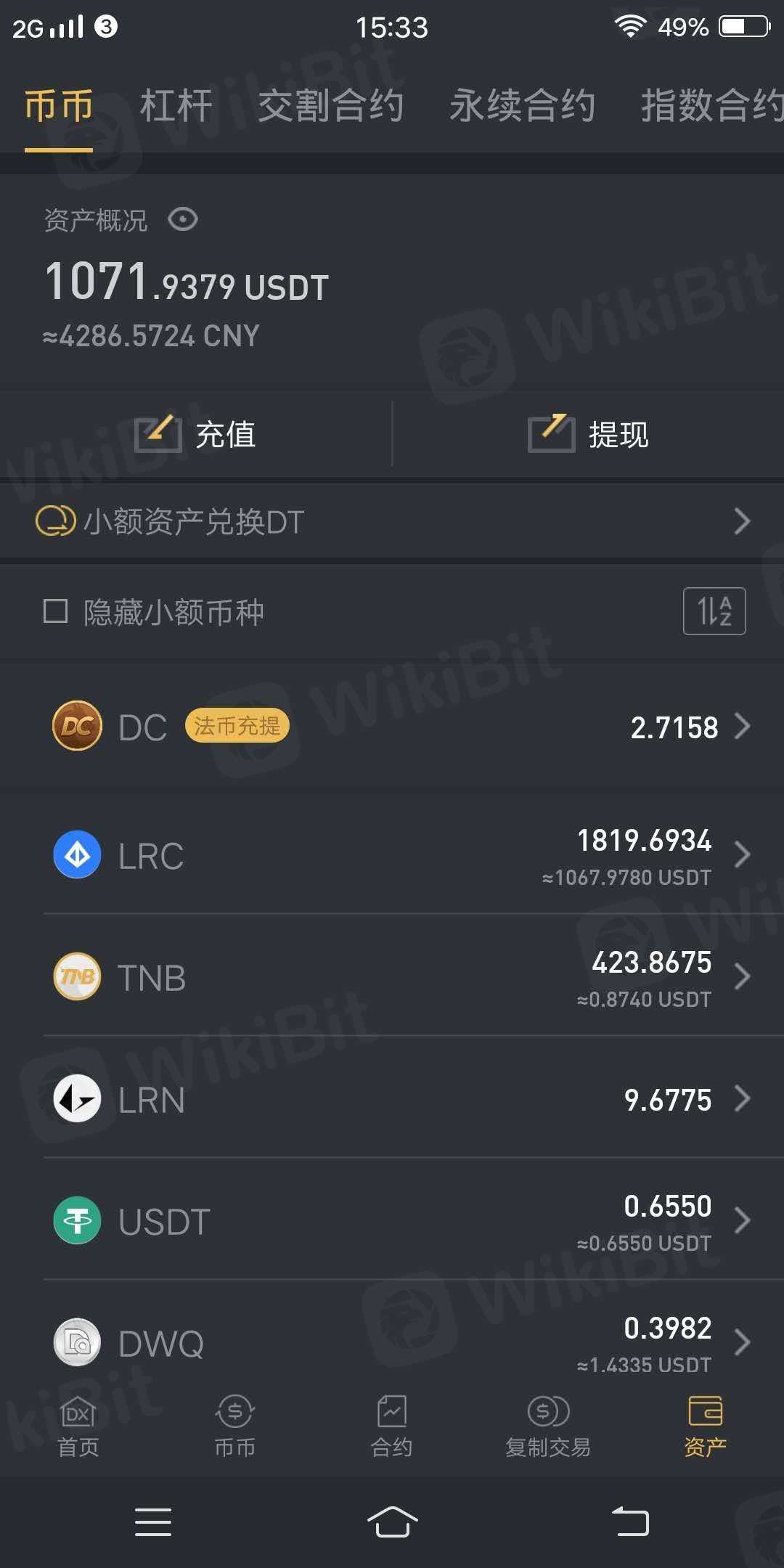Select the USDT asset row
Screen dimensions: 784x1568
click(392, 1221)
